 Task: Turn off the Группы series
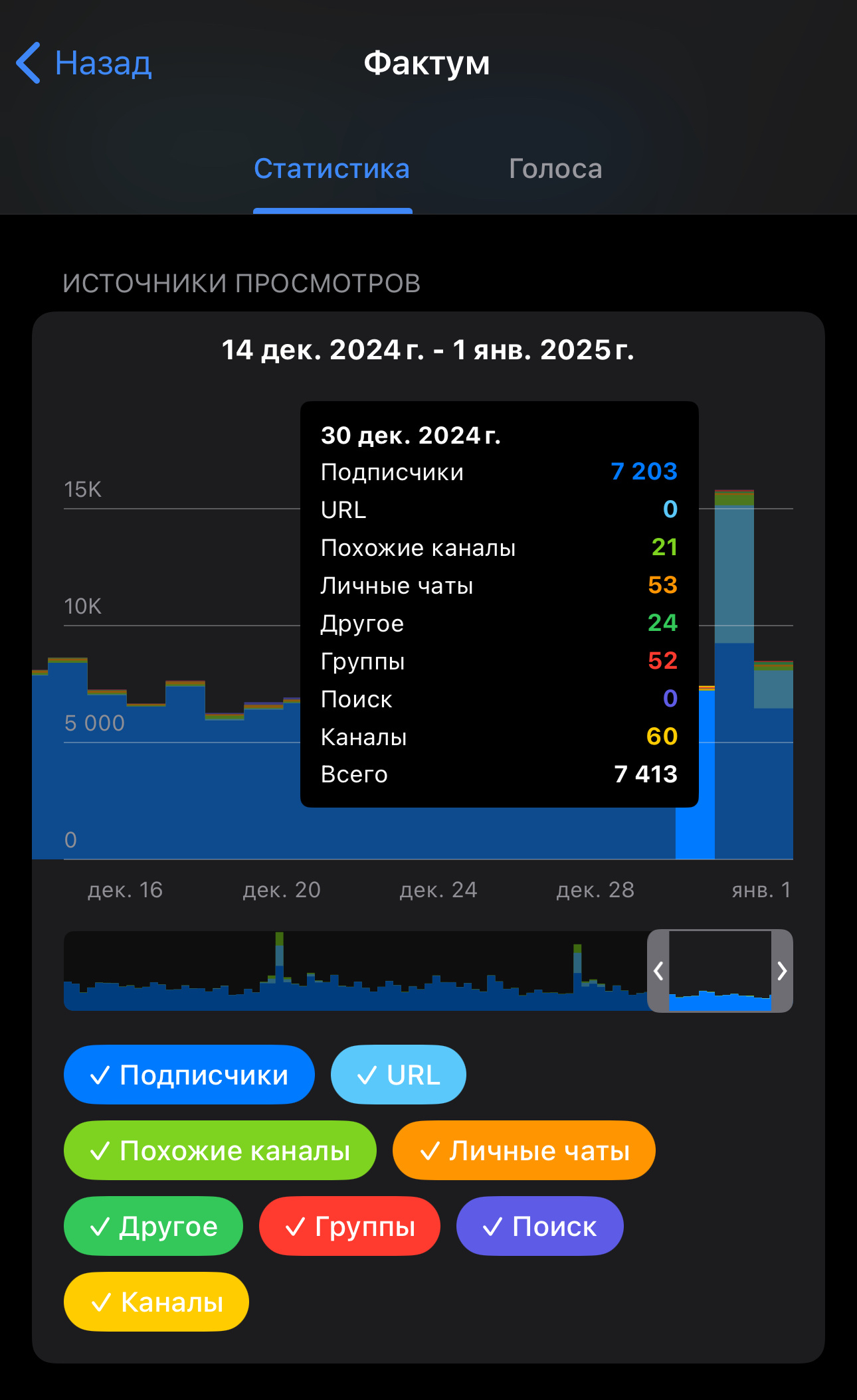click(x=349, y=1226)
